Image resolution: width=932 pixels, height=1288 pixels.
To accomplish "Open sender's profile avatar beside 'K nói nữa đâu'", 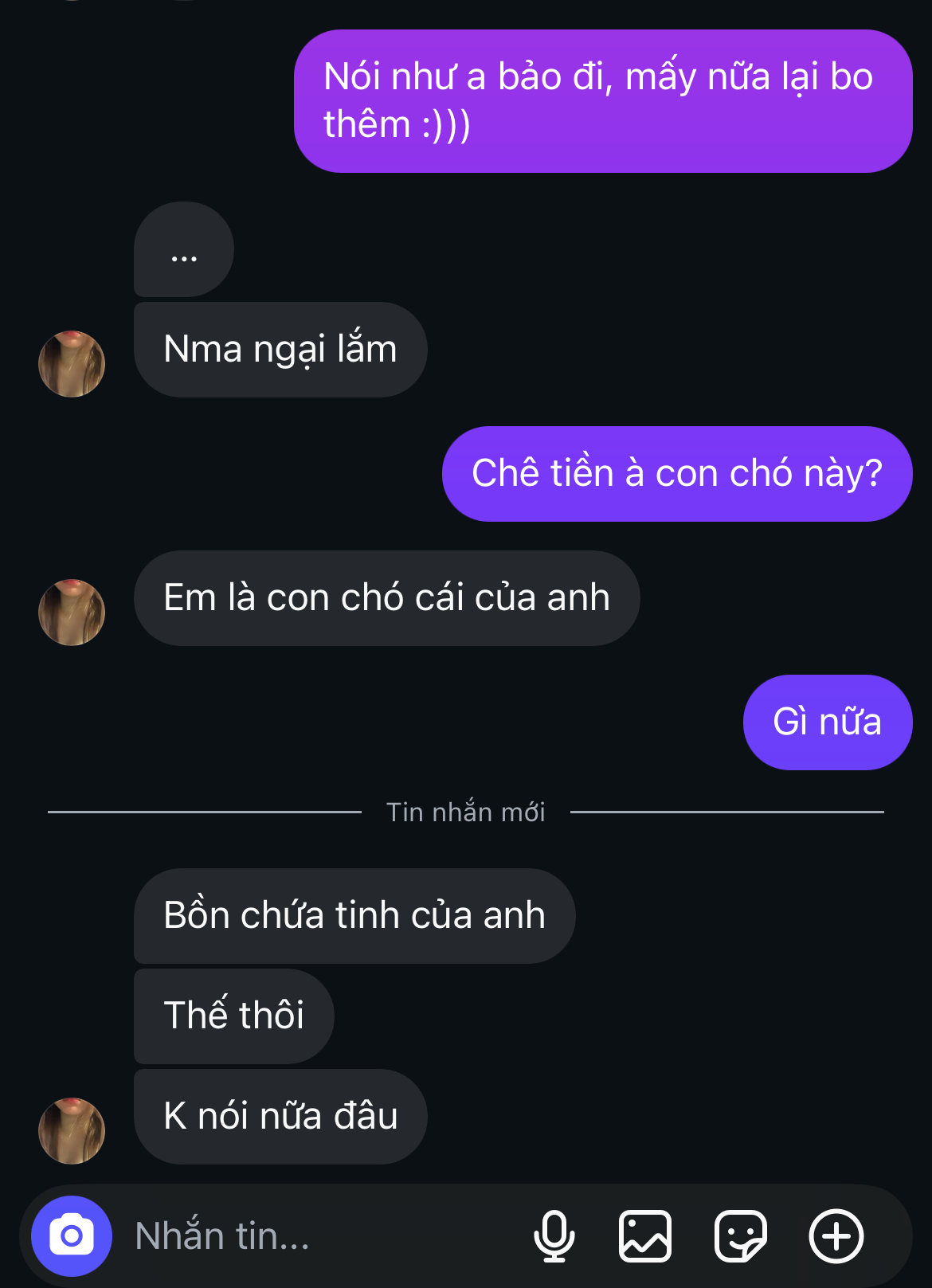I will [x=72, y=1130].
